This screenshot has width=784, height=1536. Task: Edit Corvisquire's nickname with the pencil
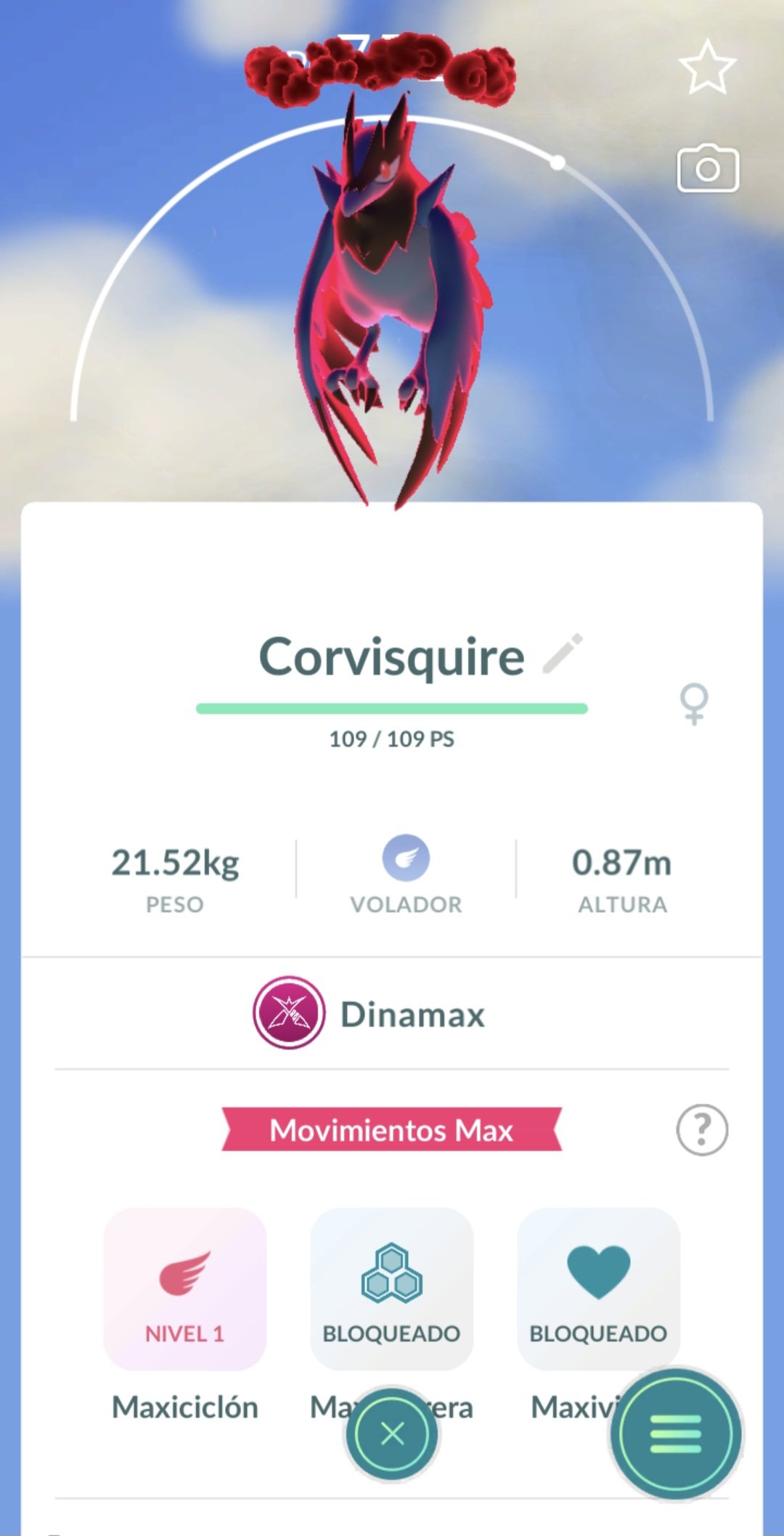pyautogui.click(x=563, y=653)
